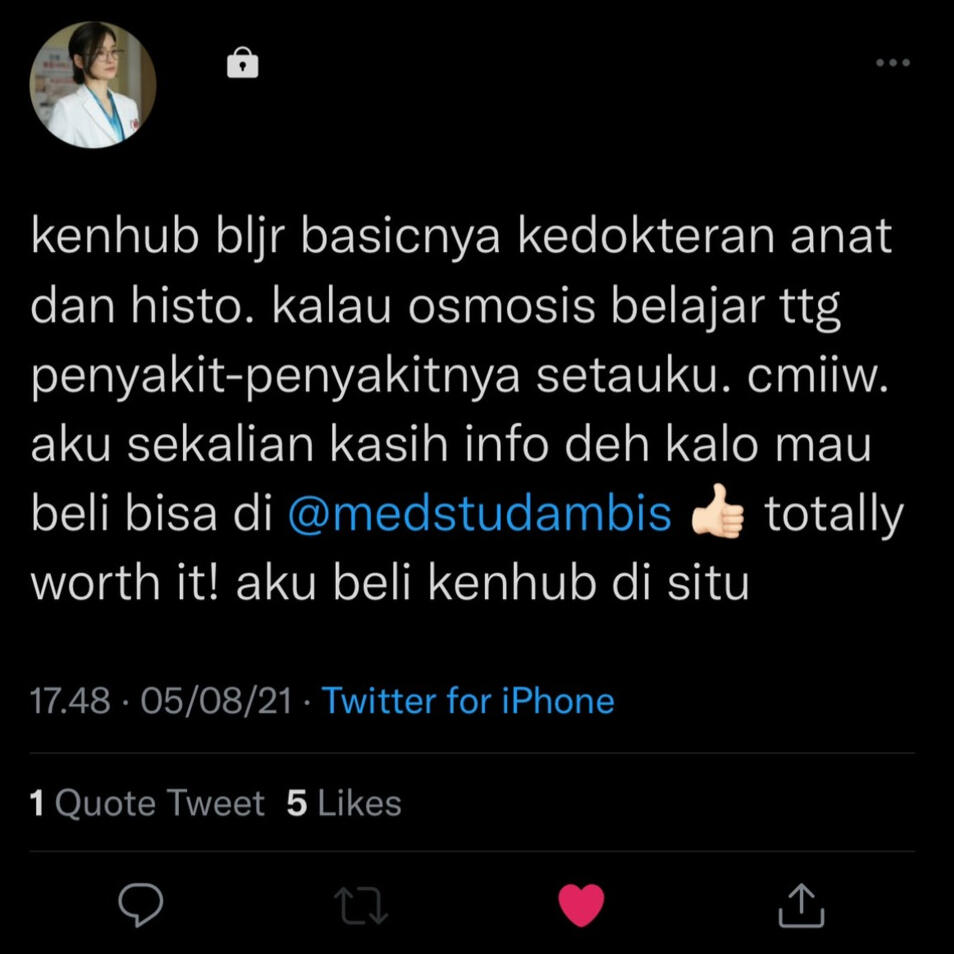Unlike the tweet with the heart
Viewport: 954px width, 954px height.
(x=581, y=905)
